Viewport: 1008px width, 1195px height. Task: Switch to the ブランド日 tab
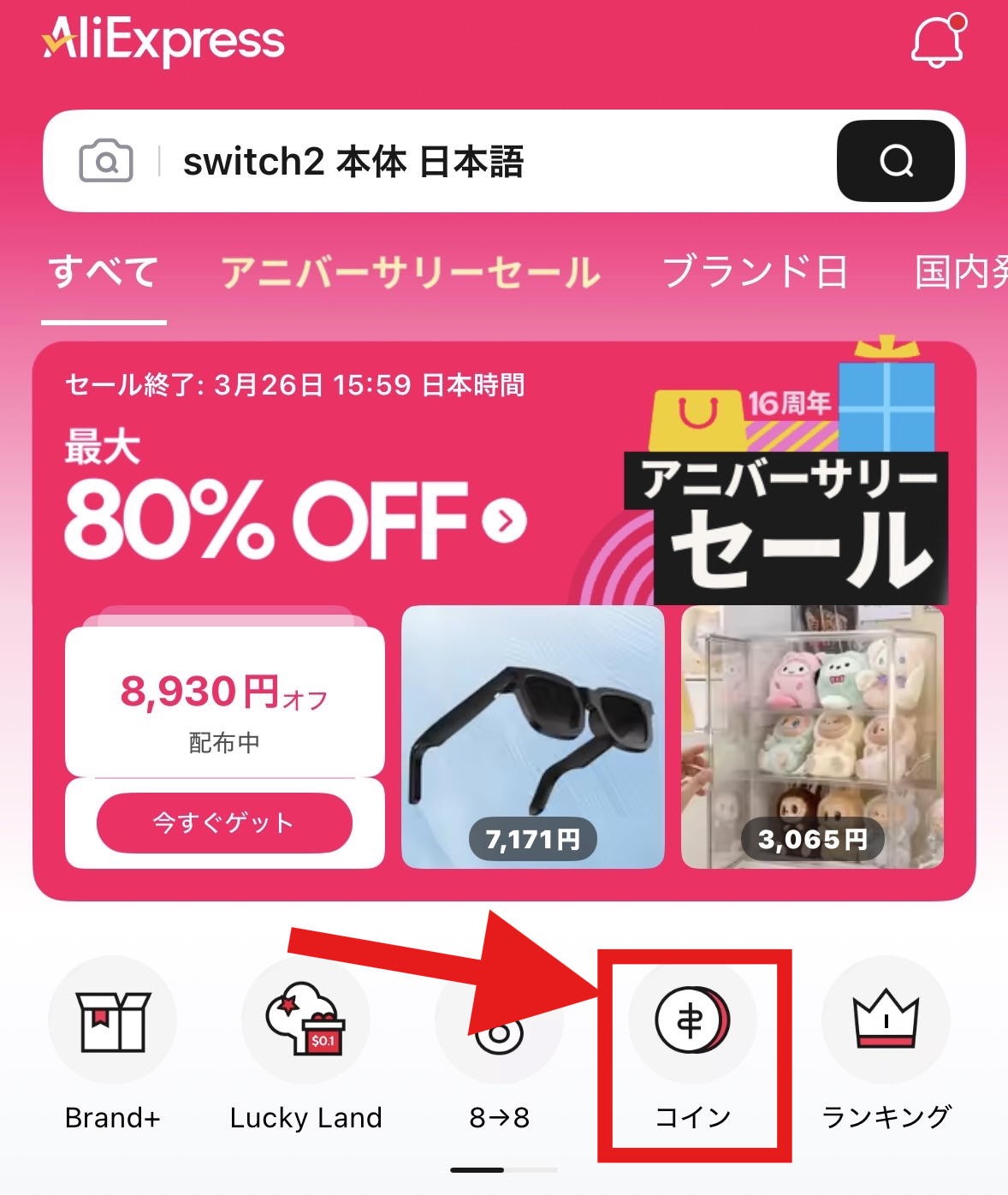tap(755, 273)
